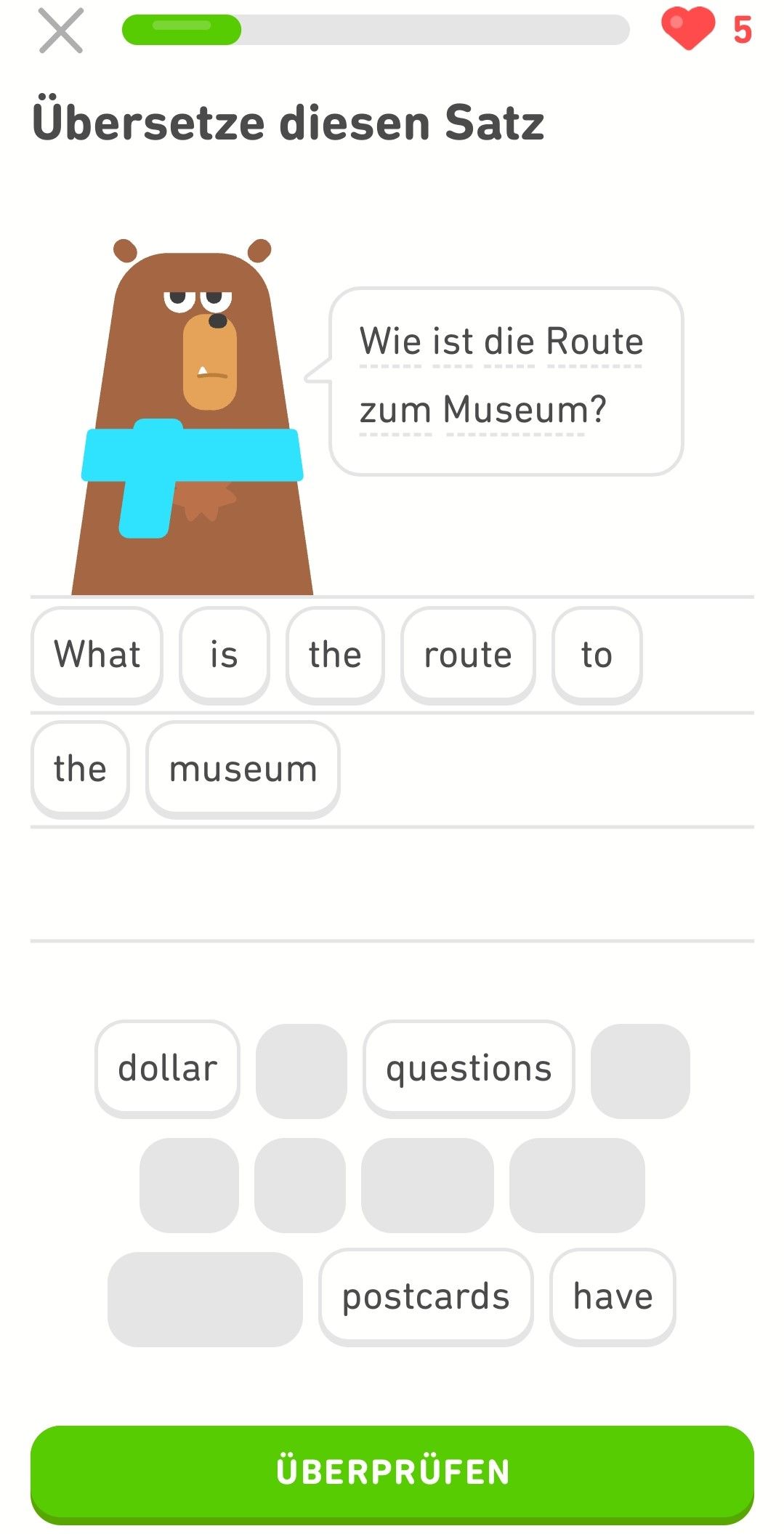Remove the second "the" from your answer
Image resolution: width=784 pixels, height=1534 pixels.
tap(80, 768)
